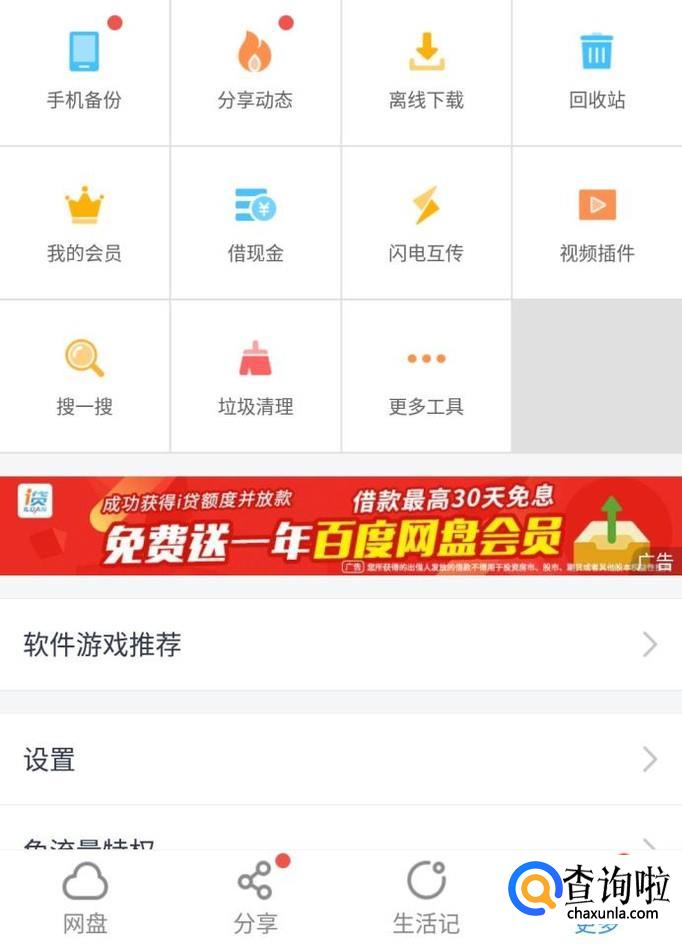Switch to the 网盘 tab
Viewport: 682px width, 944px height.
coord(85,898)
